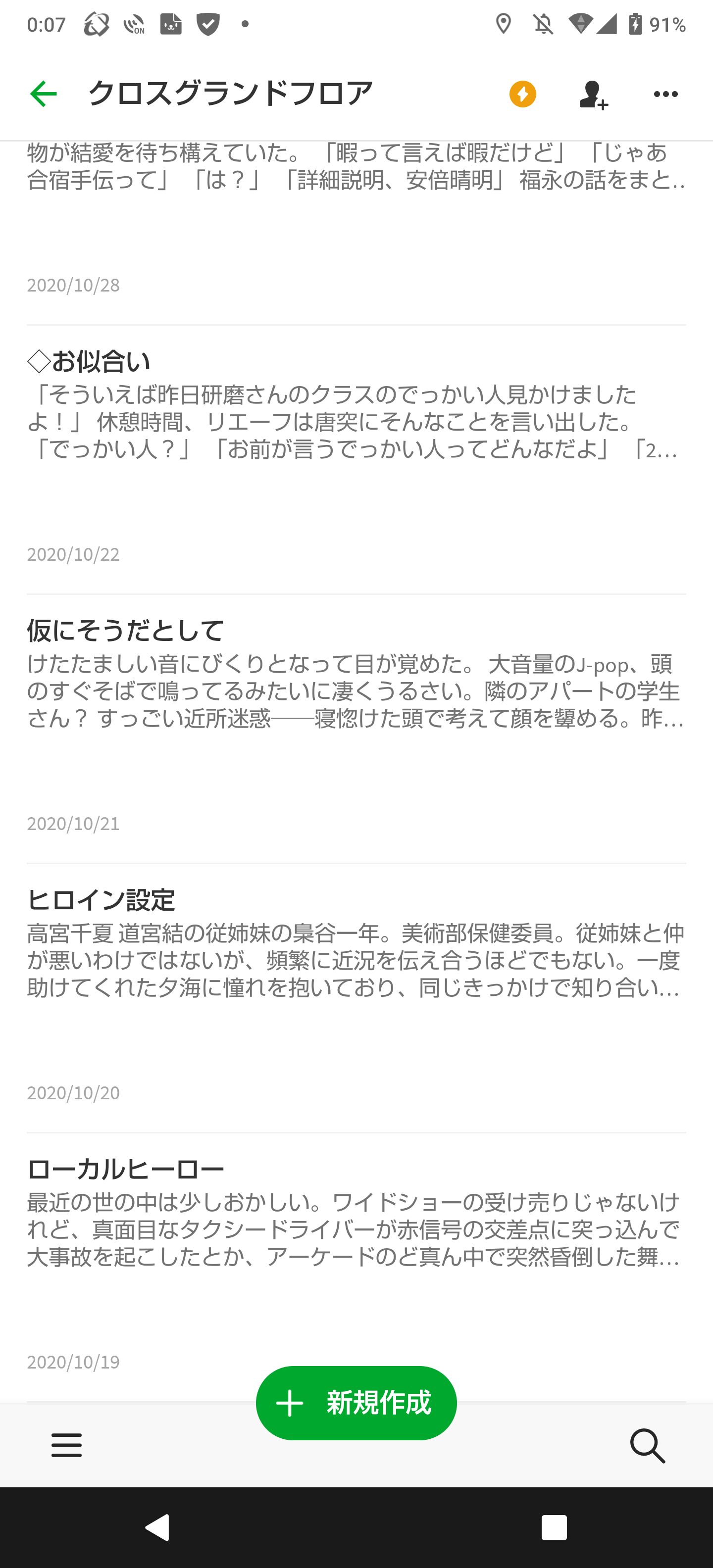713x1568 pixels.
Task: Create a new note with 新規作成
Action: tap(356, 1403)
